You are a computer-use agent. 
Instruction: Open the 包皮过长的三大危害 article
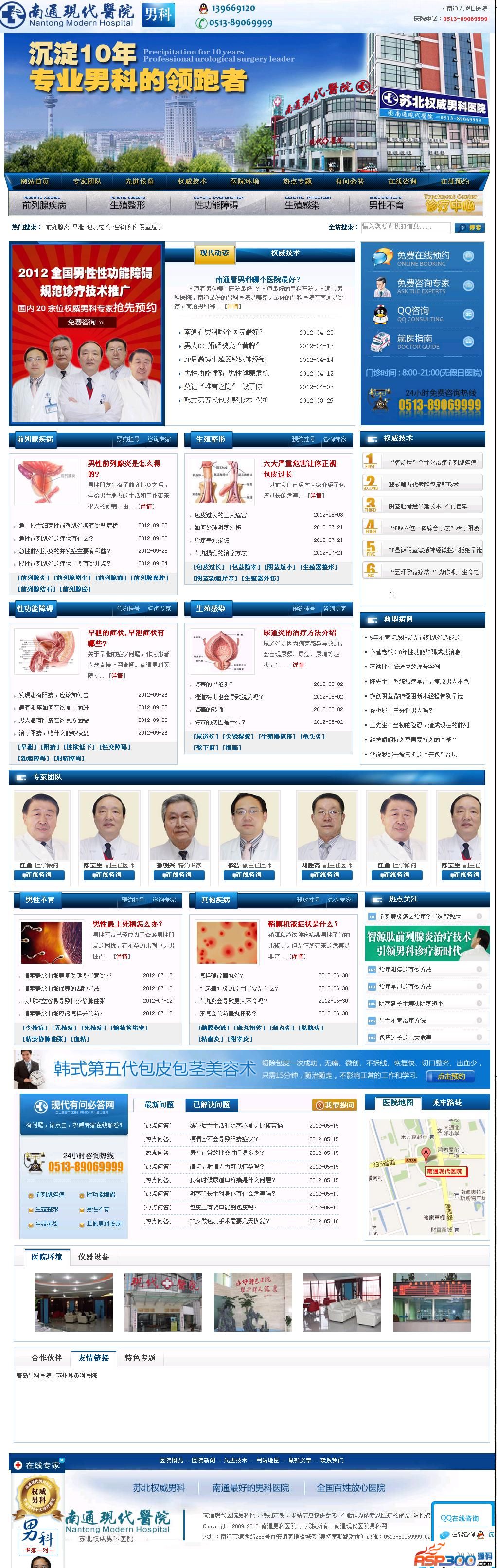220,515
